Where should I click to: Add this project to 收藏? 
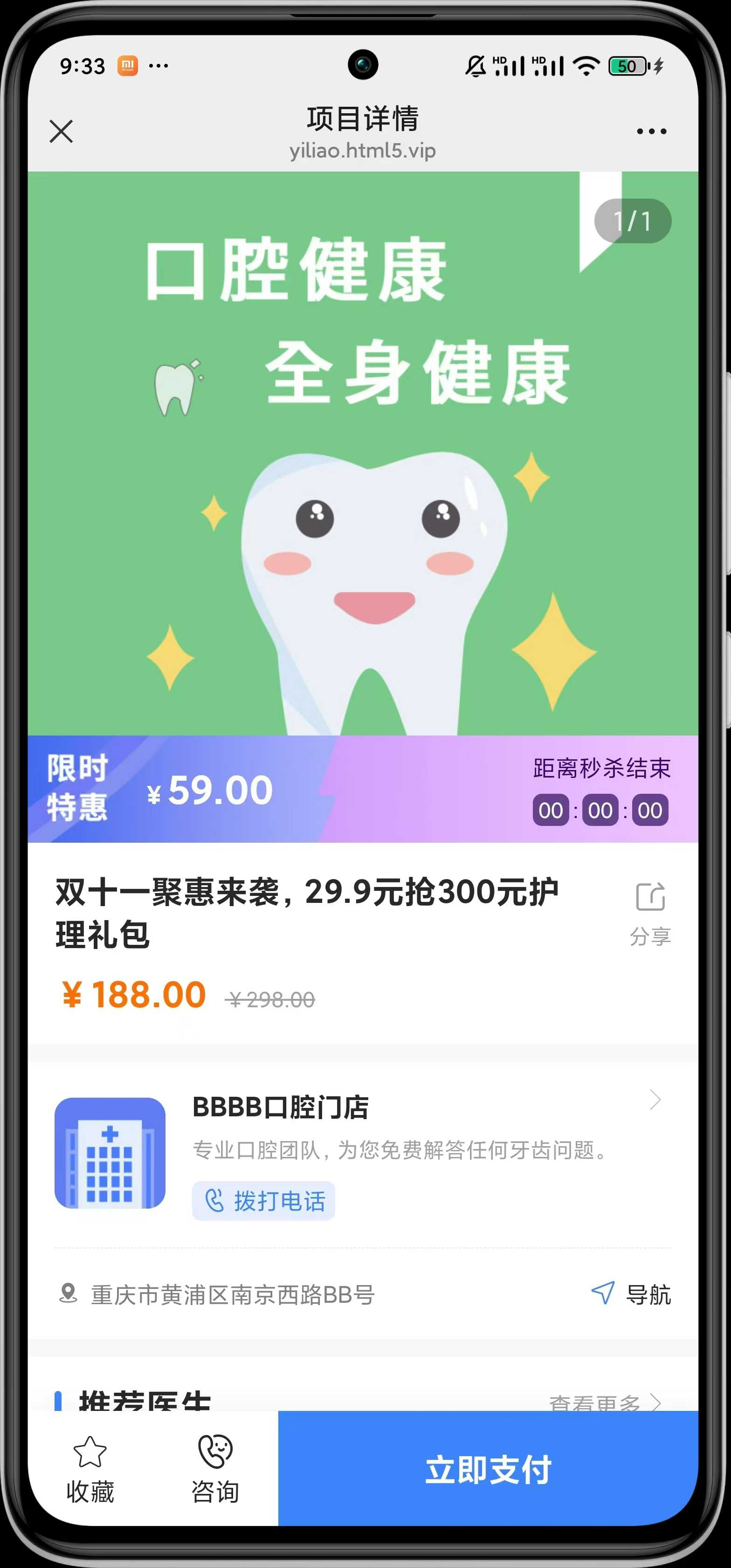point(90,1469)
